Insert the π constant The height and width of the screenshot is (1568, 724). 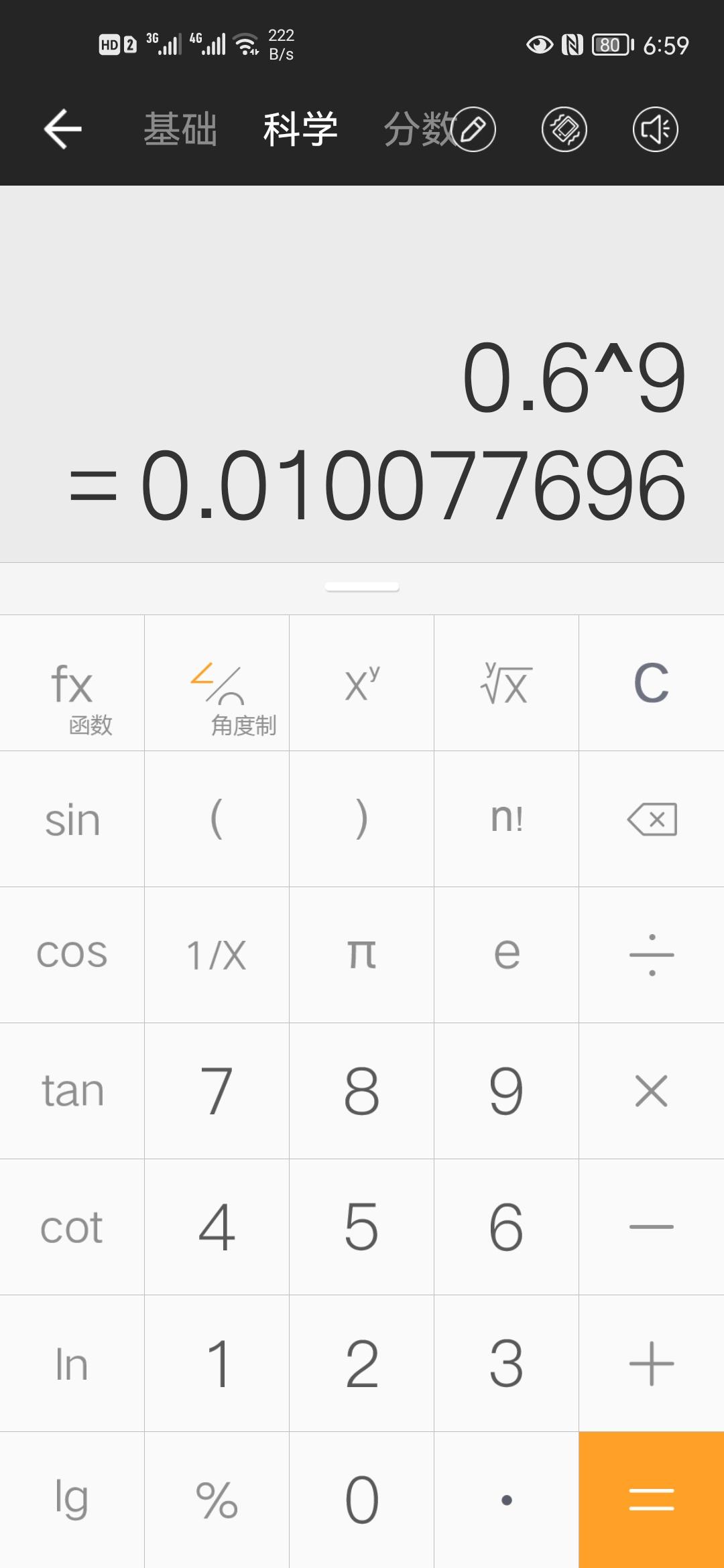tap(362, 955)
